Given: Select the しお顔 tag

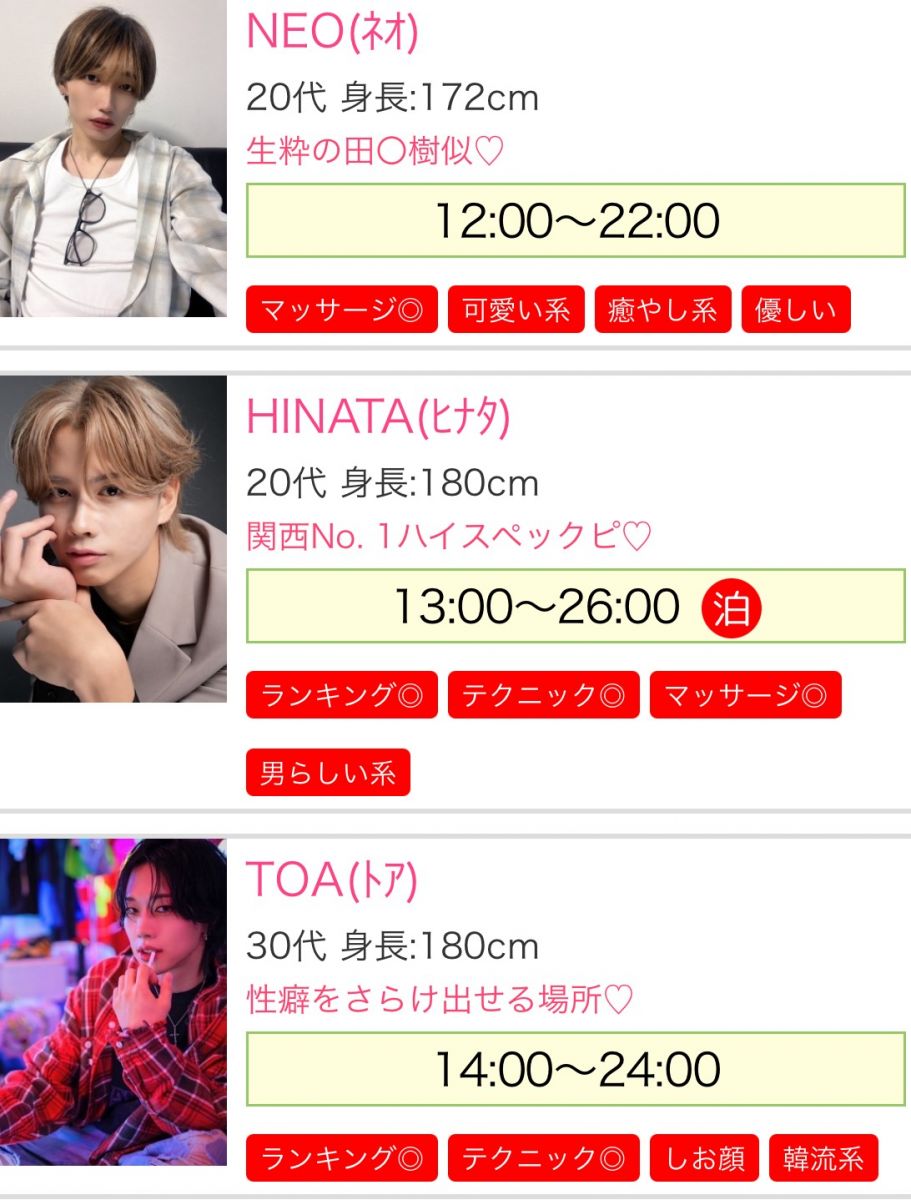Looking at the screenshot, I should click(704, 1158).
